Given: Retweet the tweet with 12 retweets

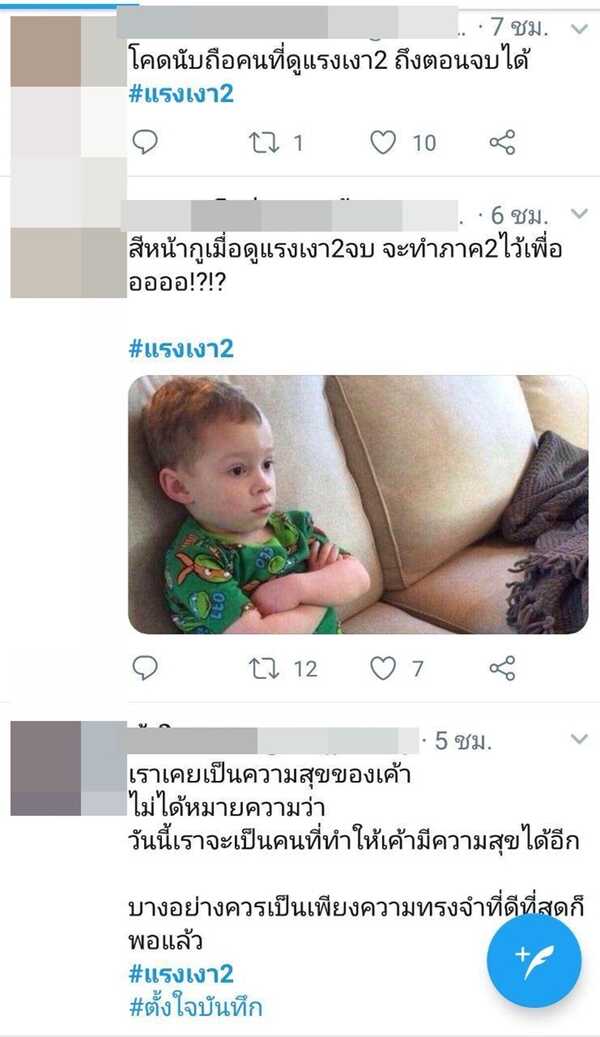Looking at the screenshot, I should click(263, 668).
